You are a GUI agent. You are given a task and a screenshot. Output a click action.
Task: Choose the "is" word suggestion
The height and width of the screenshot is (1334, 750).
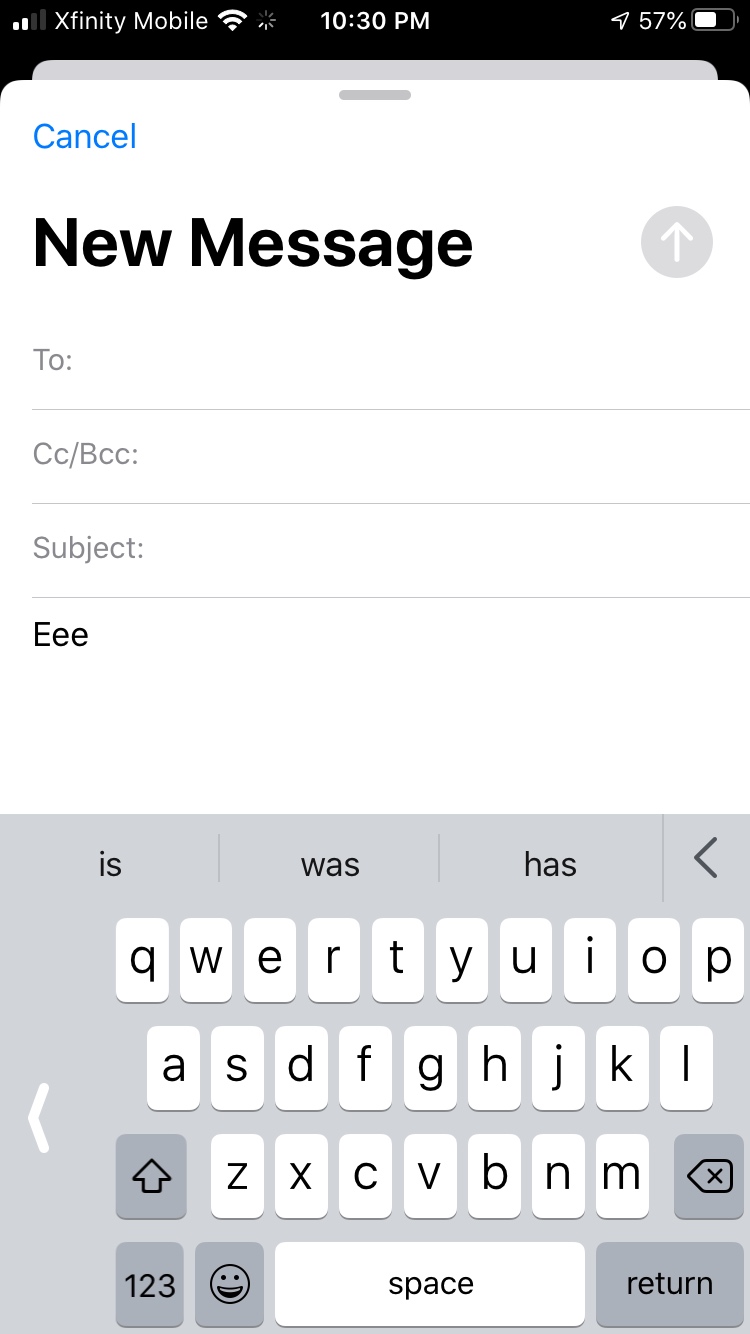(110, 864)
